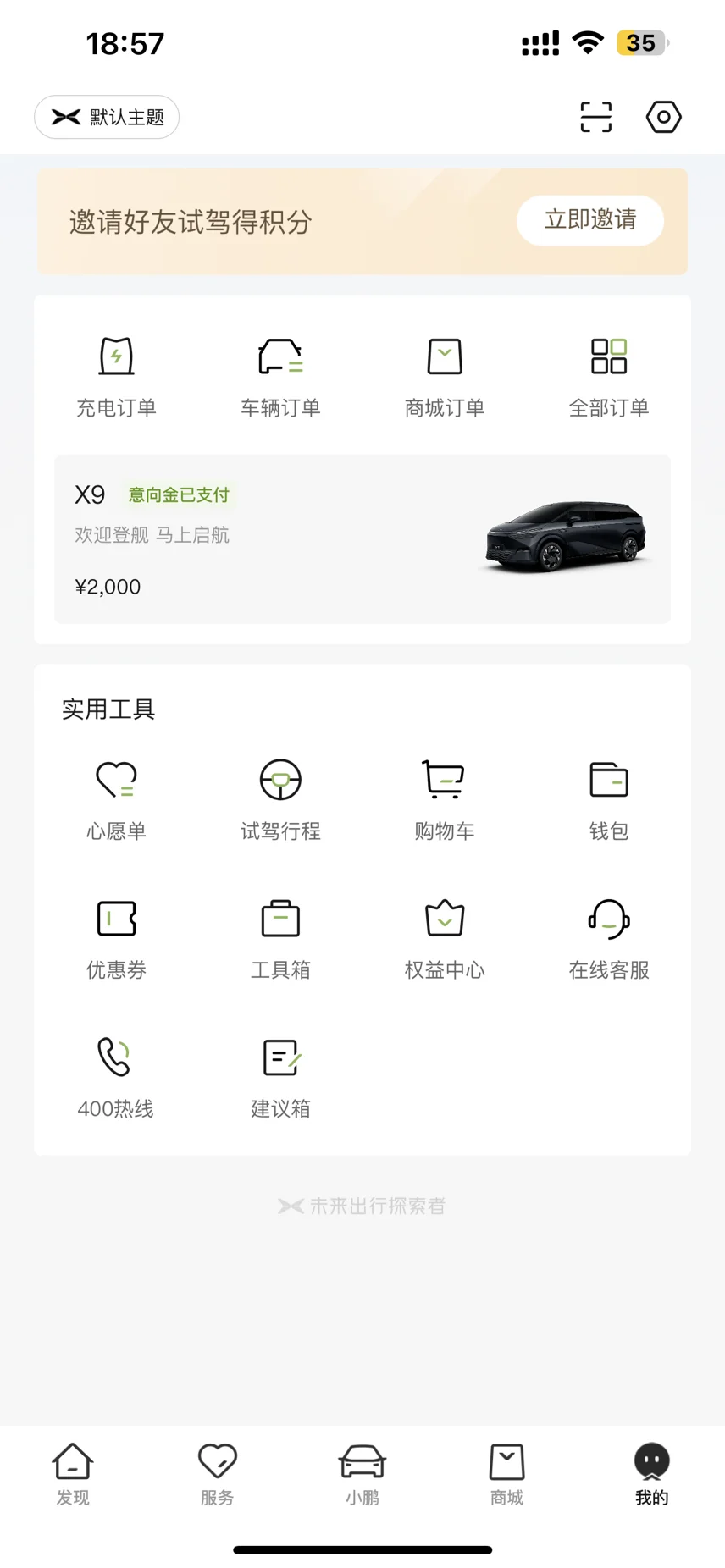Image resolution: width=725 pixels, height=1568 pixels.
Task: View 全部订单 all orders
Action: [x=609, y=378]
